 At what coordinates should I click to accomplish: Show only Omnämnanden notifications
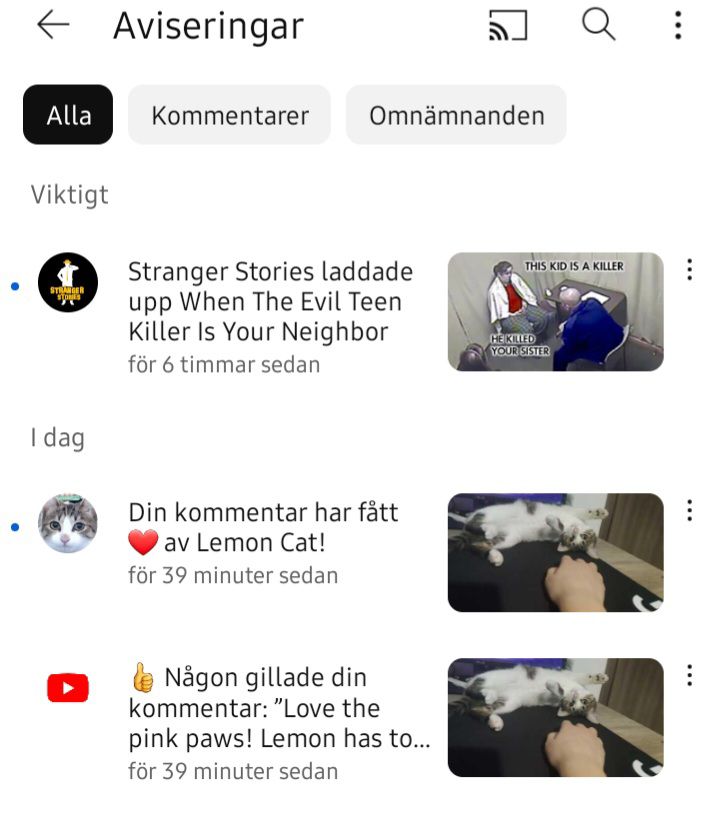coord(456,115)
